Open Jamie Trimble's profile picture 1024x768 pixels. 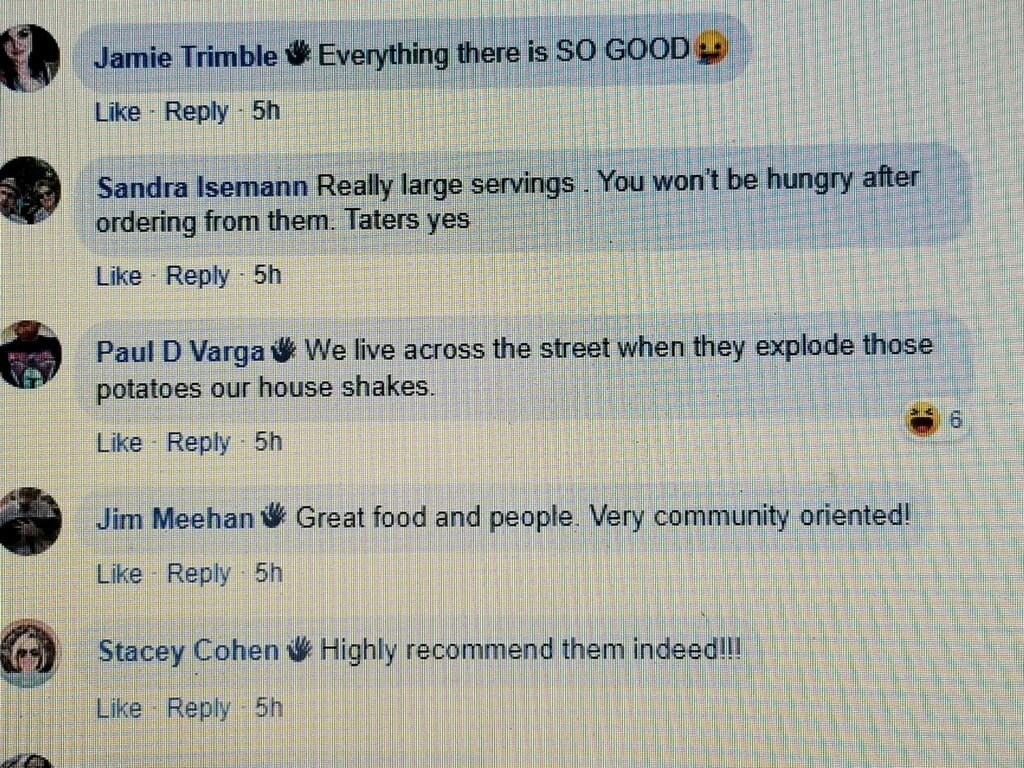(x=28, y=57)
